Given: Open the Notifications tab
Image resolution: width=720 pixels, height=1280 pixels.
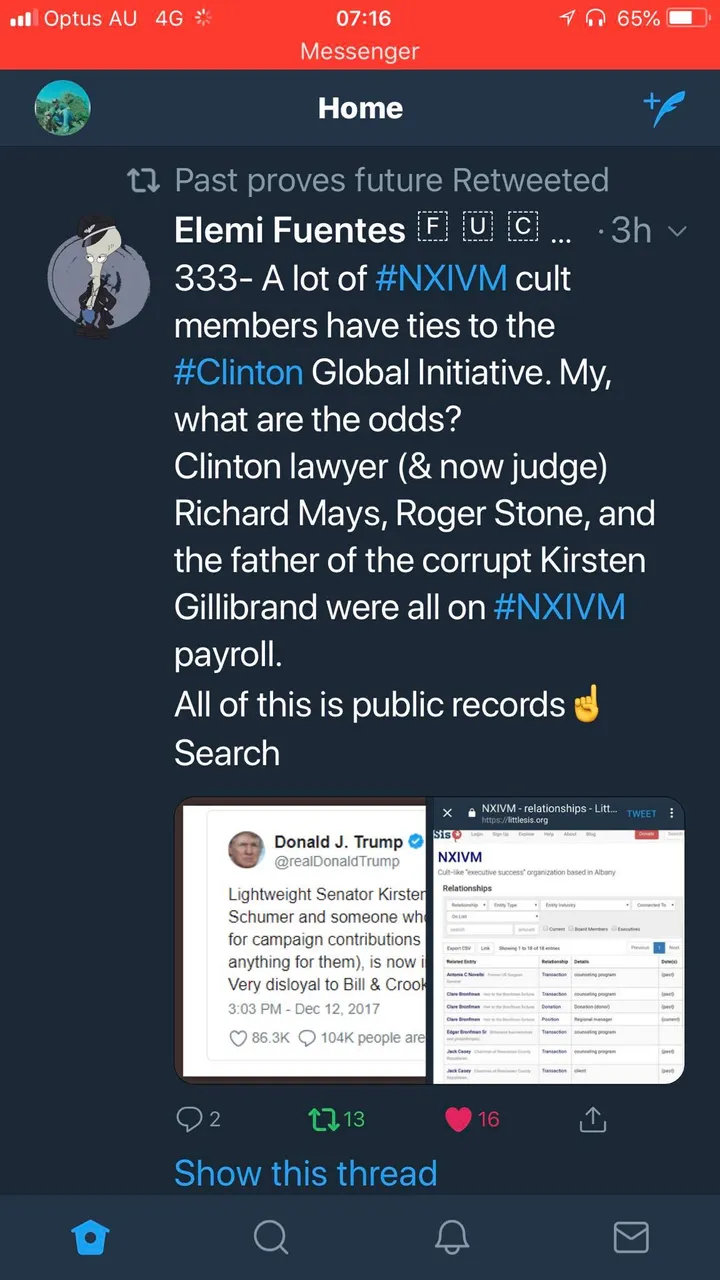Looking at the screenshot, I should 451,1238.
